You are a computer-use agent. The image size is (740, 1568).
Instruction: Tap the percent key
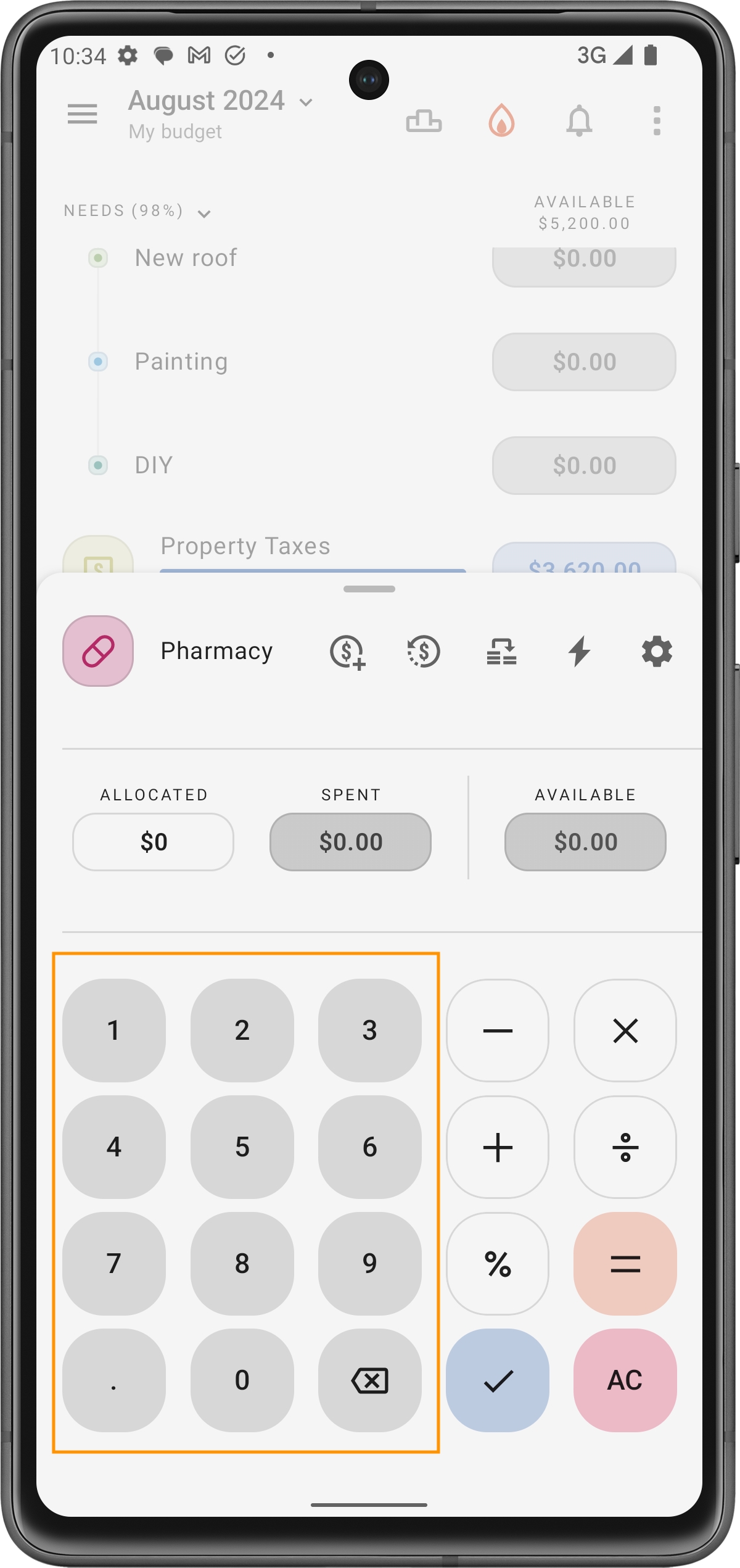pyautogui.click(x=498, y=1264)
